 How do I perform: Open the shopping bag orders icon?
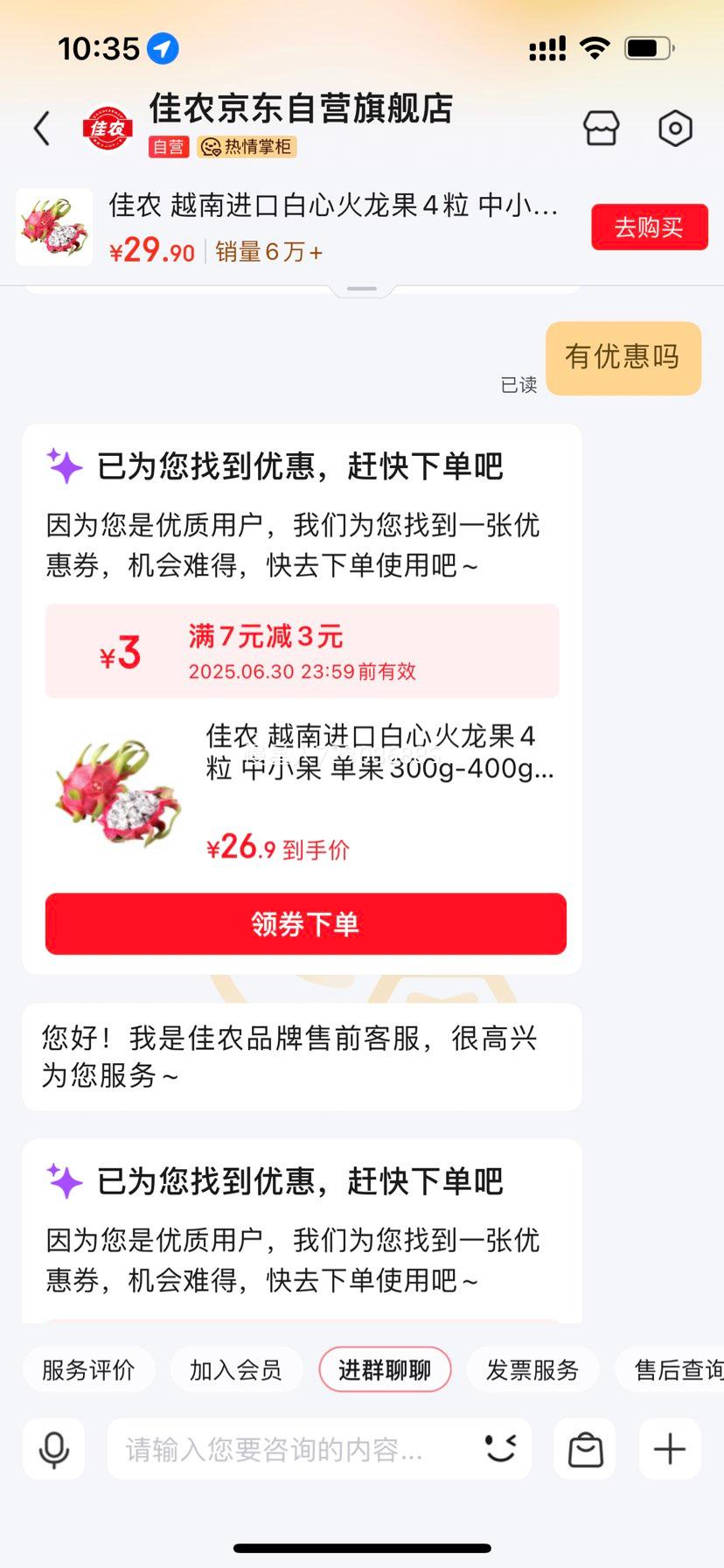pyautogui.click(x=585, y=1450)
